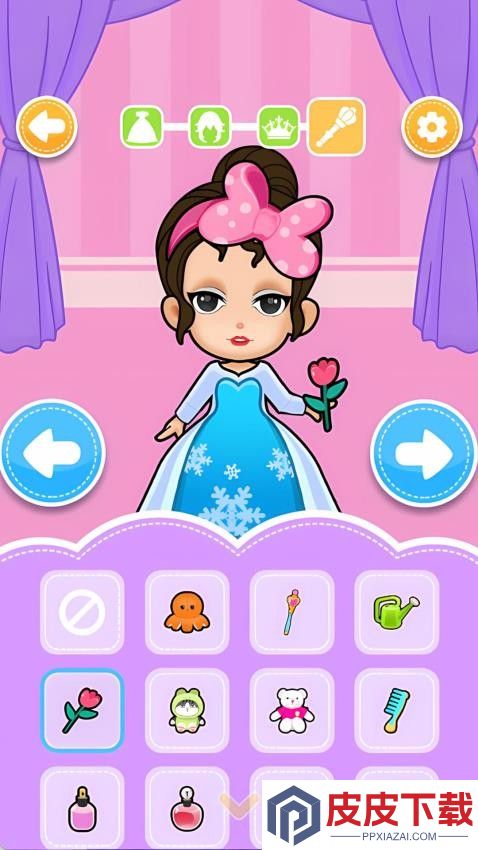This screenshot has height=850, width=478.
Task: Go to previous step with blue left arrow
Action: (x=52, y=452)
